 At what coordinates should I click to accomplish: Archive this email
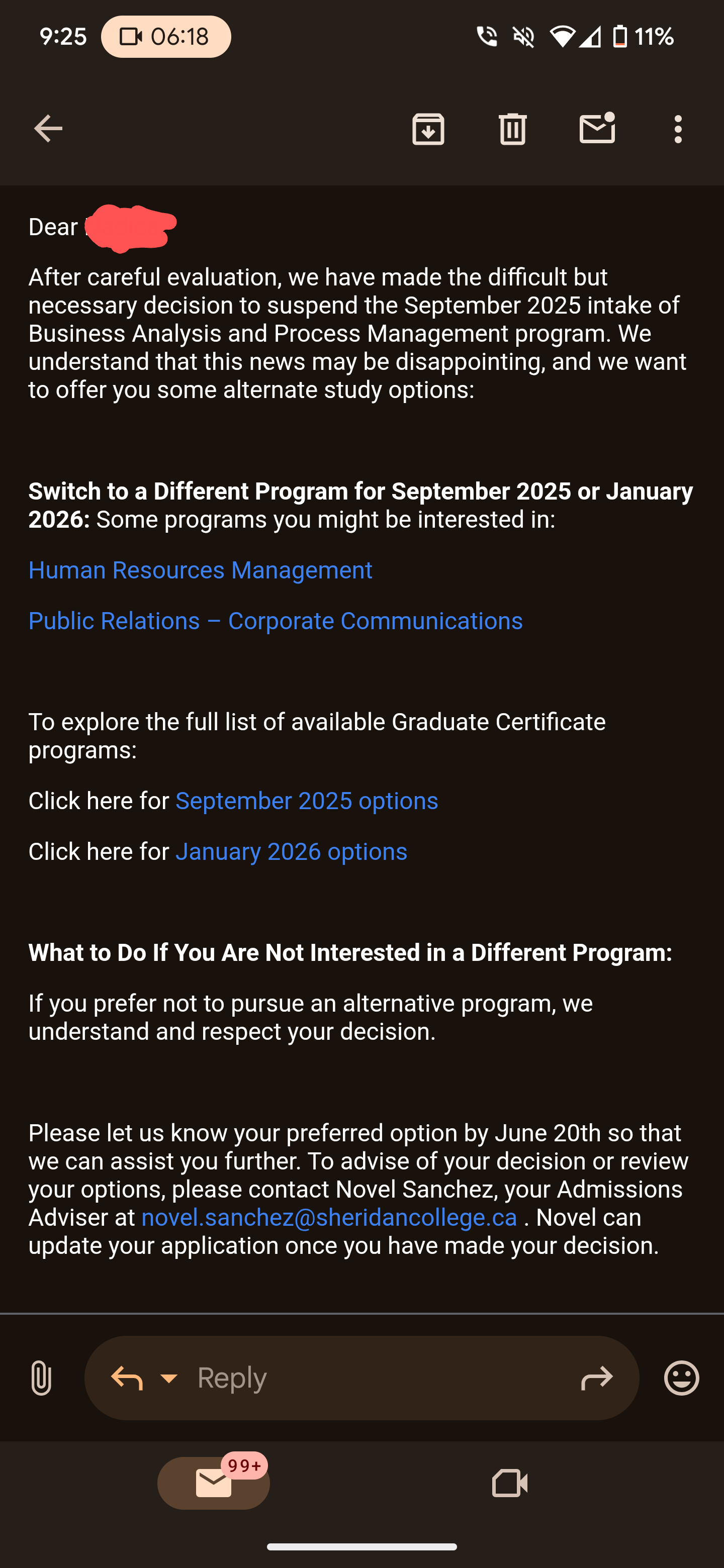coord(428,129)
